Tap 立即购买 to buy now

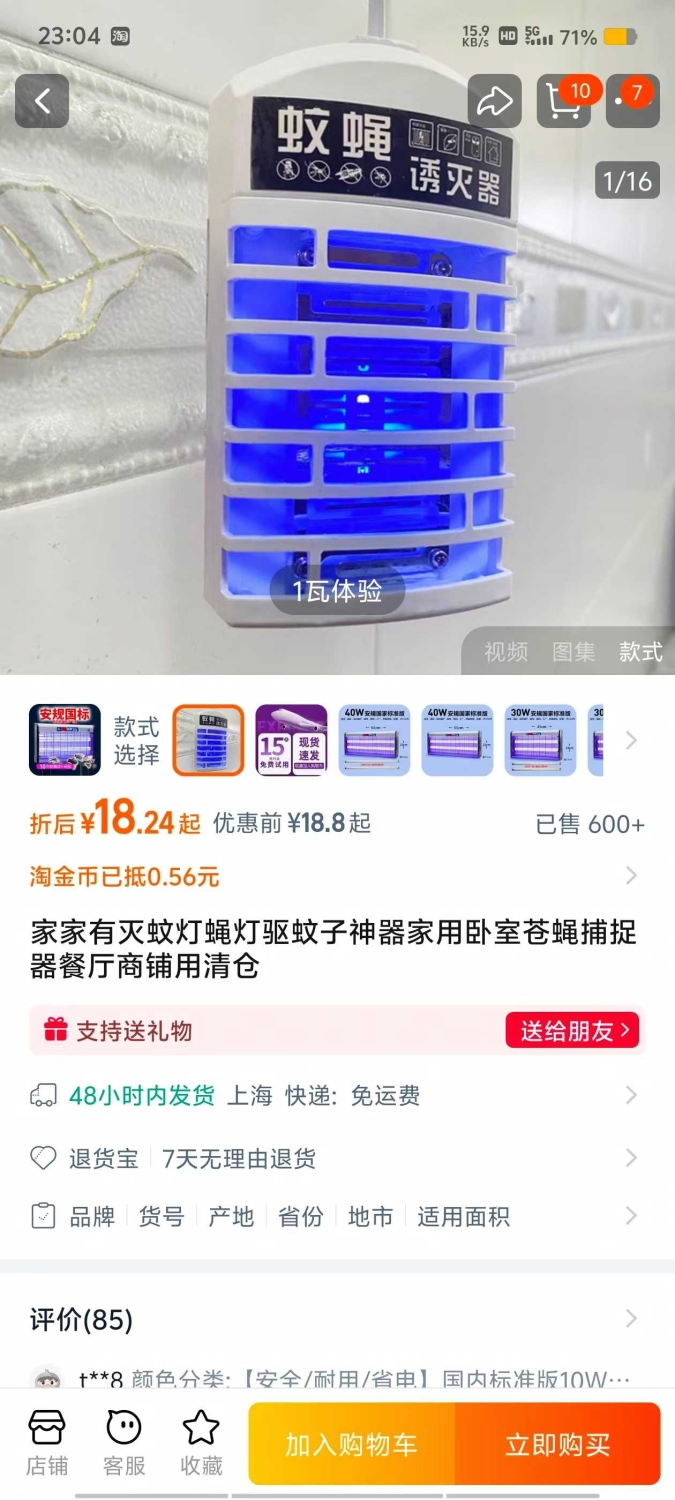[x=558, y=1444]
